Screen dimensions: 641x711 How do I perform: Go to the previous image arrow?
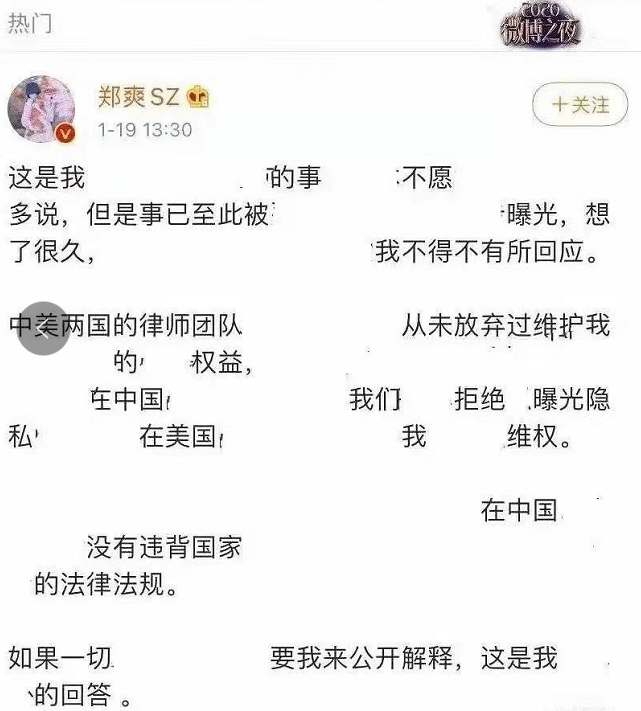coord(44,328)
